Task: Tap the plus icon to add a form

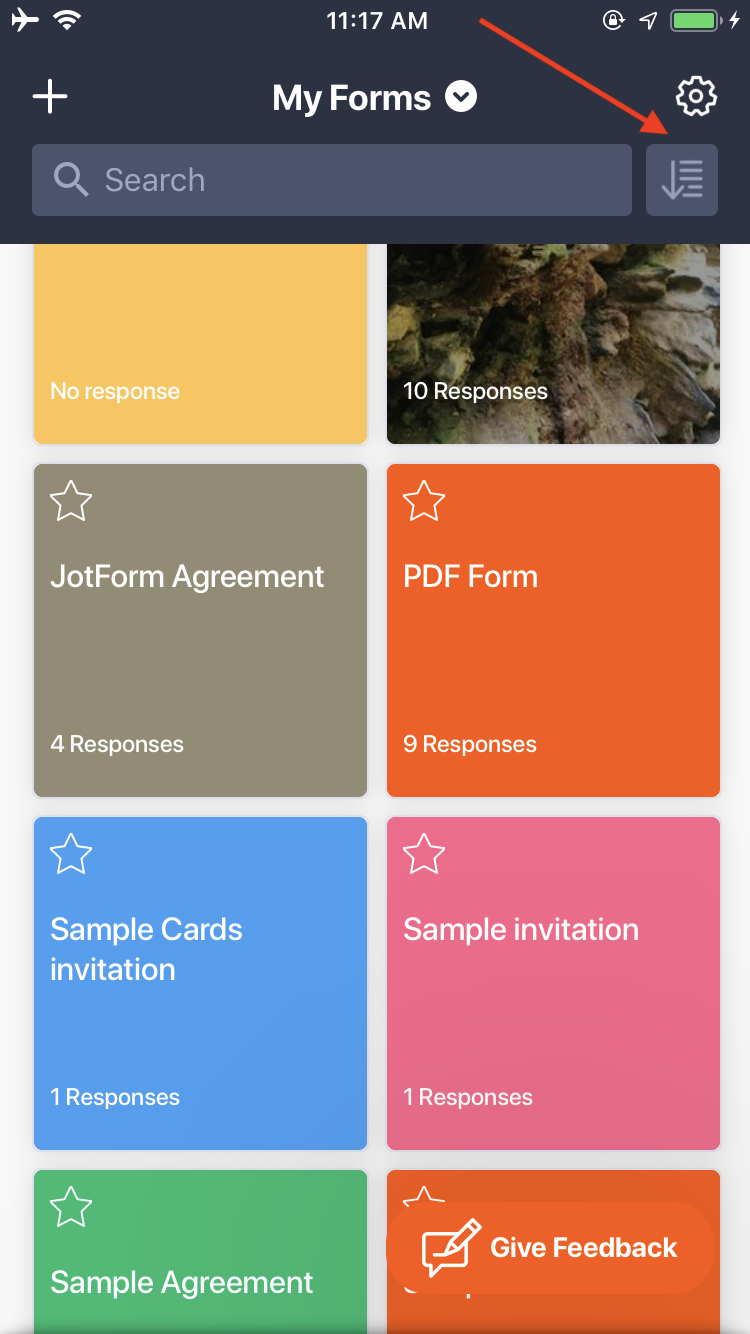Action: [50, 97]
